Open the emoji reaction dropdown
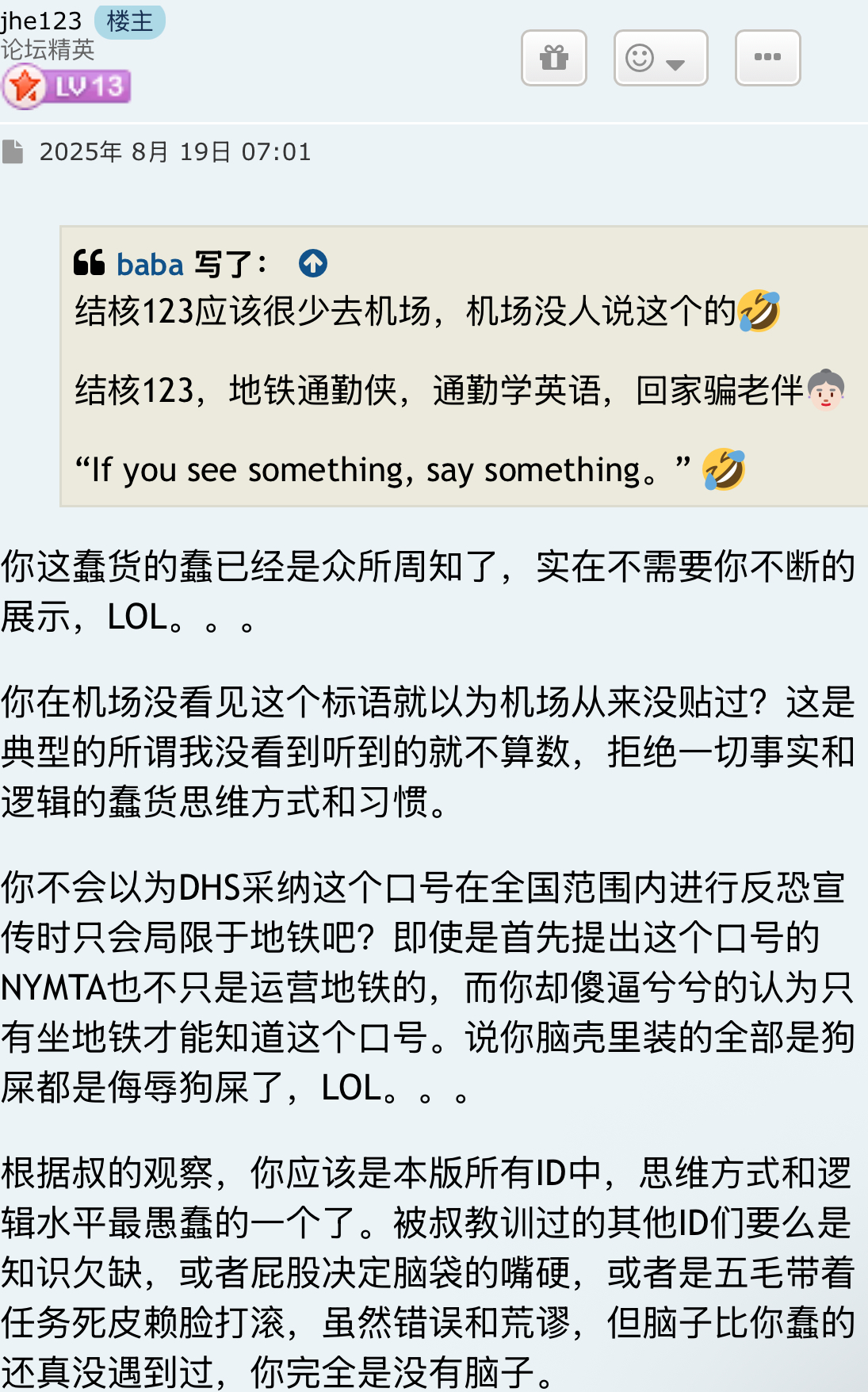 (x=660, y=58)
